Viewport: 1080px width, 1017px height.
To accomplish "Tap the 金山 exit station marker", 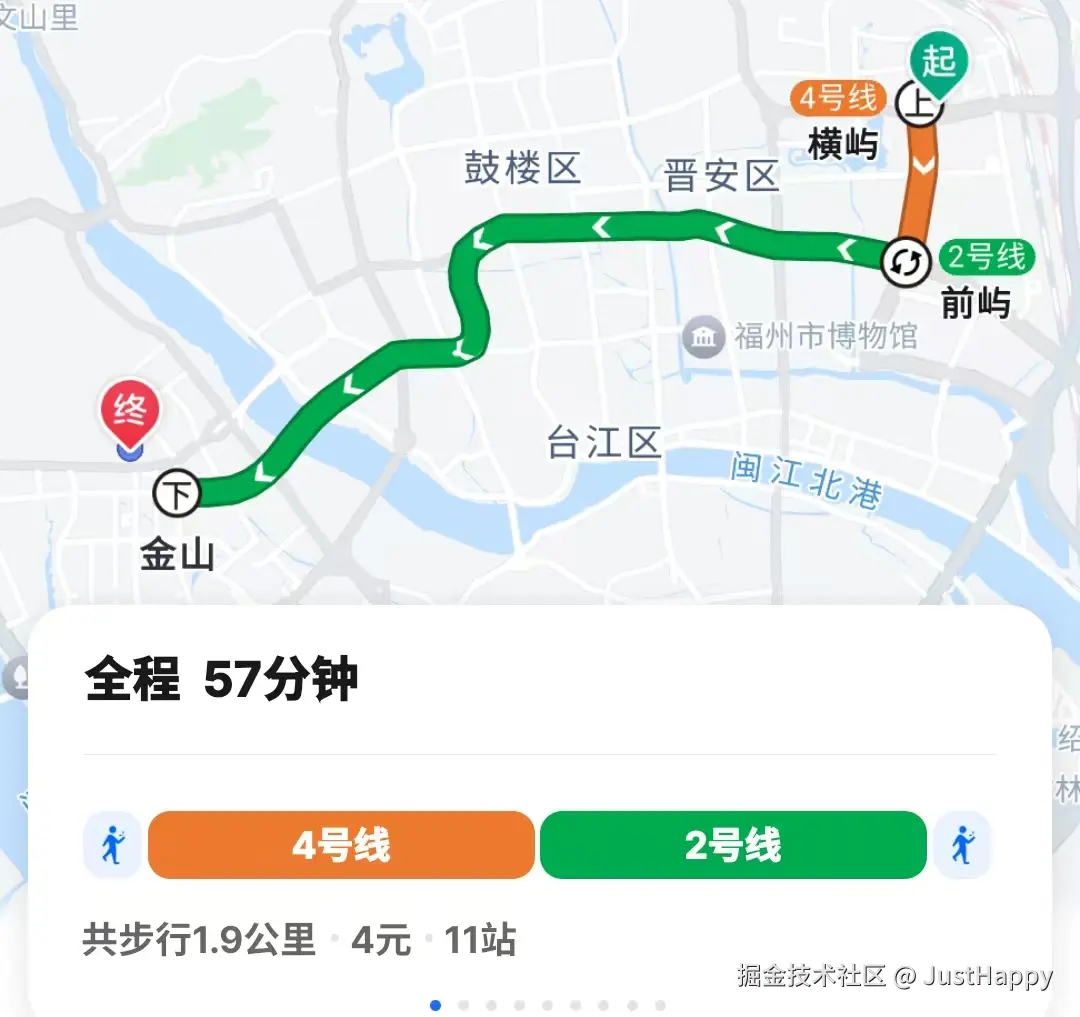I will [x=177, y=493].
